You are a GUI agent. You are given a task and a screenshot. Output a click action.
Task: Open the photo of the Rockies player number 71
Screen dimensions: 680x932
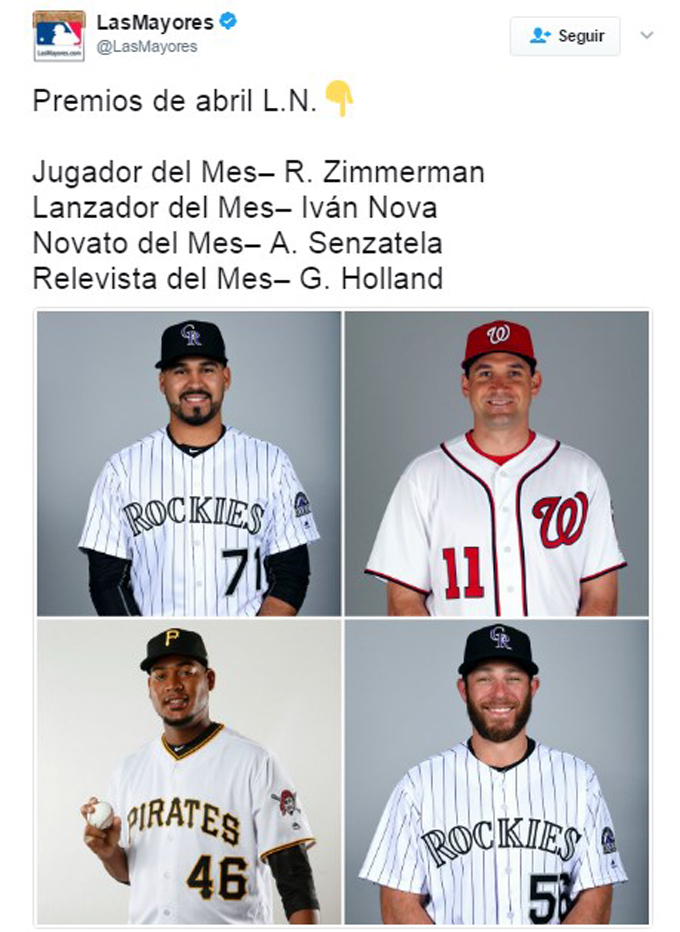(190, 463)
